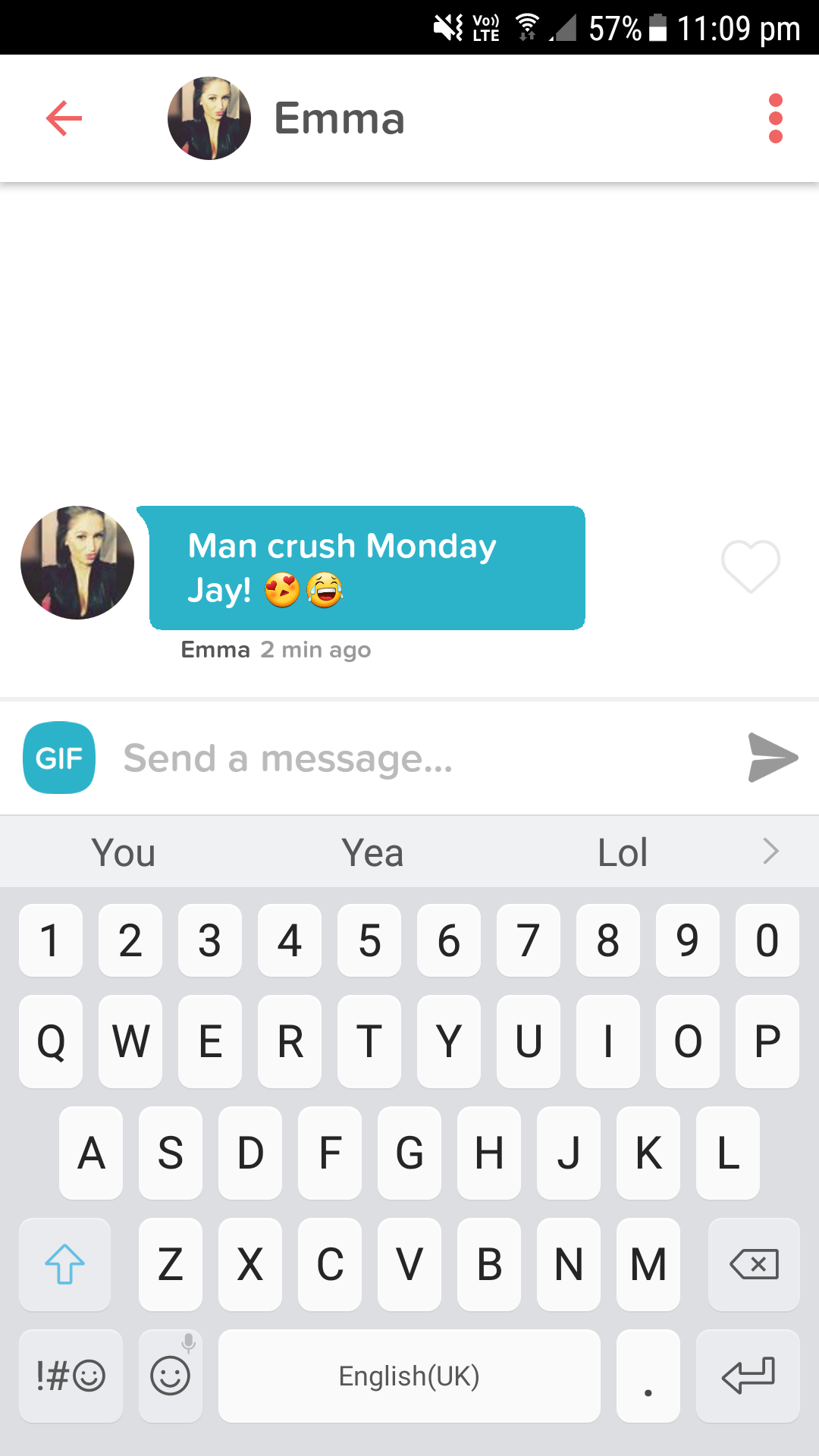This screenshot has height=1456, width=819.
Task: Open the emoji keyboard key
Action: click(x=171, y=1375)
